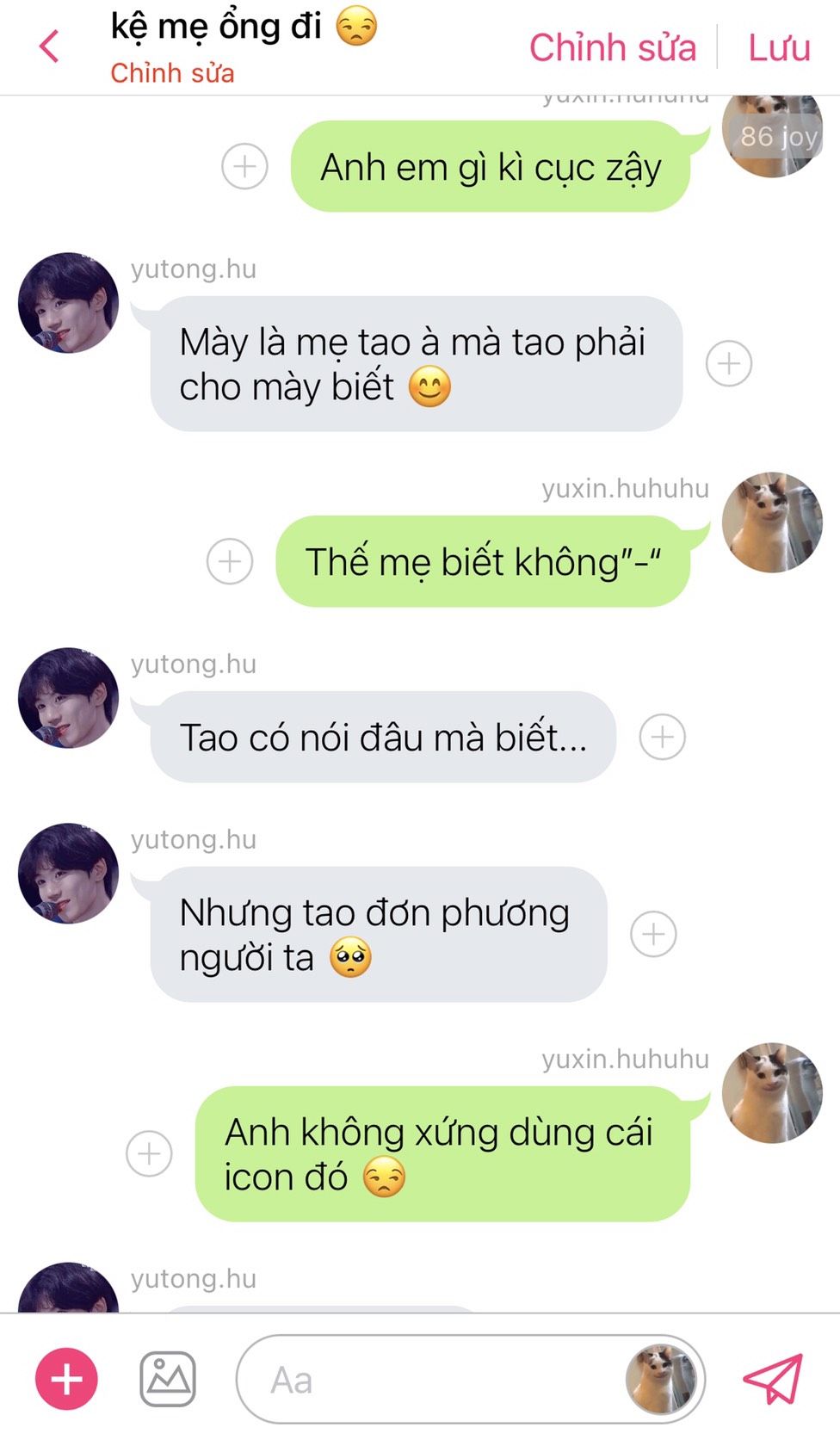Send the message with the paper plane
This screenshot has width=840, height=1446.
point(773,1379)
